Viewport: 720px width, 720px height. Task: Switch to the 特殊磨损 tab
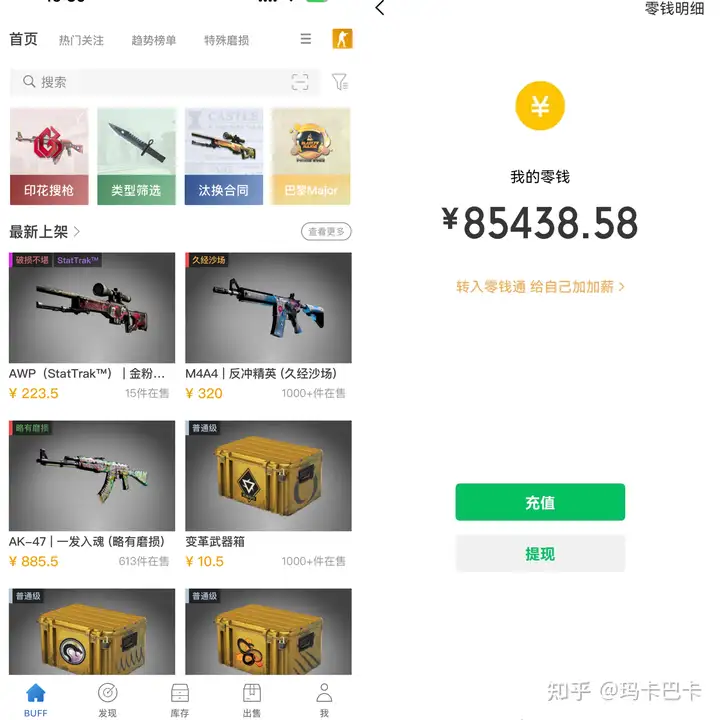coord(226,41)
